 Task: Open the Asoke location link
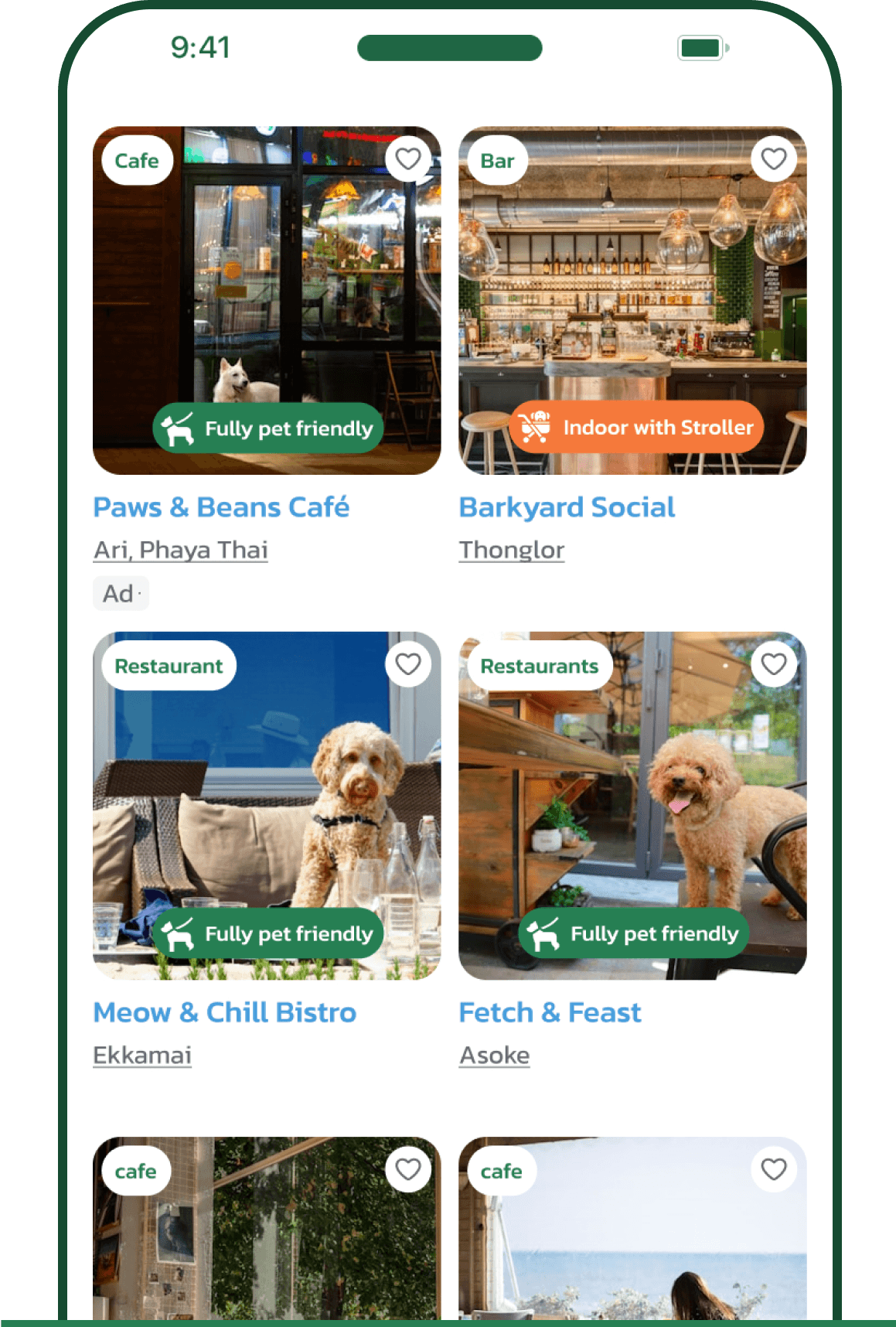[494, 1056]
